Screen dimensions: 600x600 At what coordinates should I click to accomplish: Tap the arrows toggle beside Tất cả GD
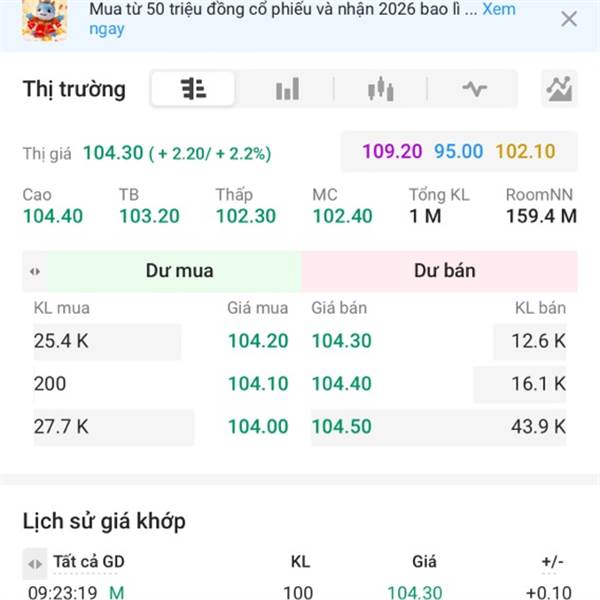35,564
